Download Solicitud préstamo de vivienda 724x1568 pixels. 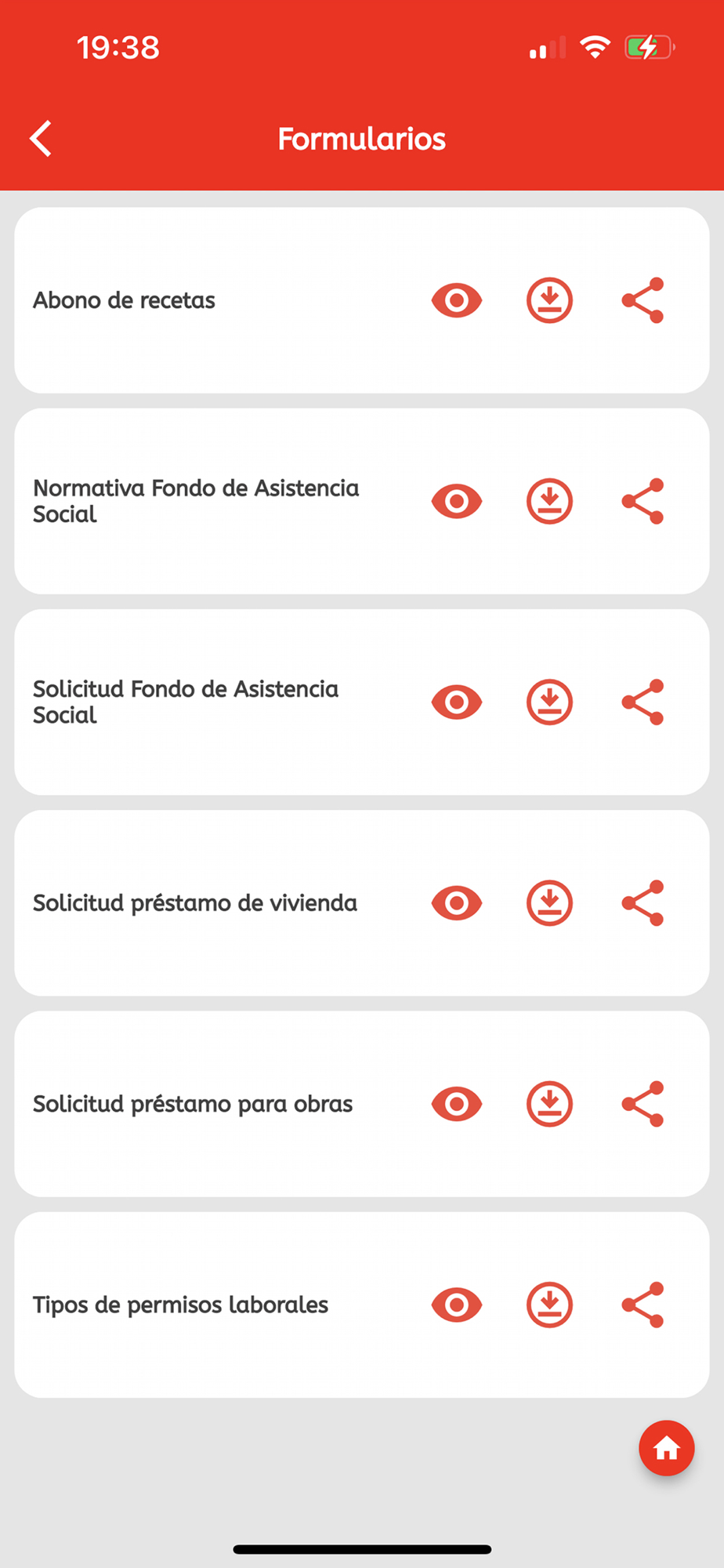click(x=549, y=903)
